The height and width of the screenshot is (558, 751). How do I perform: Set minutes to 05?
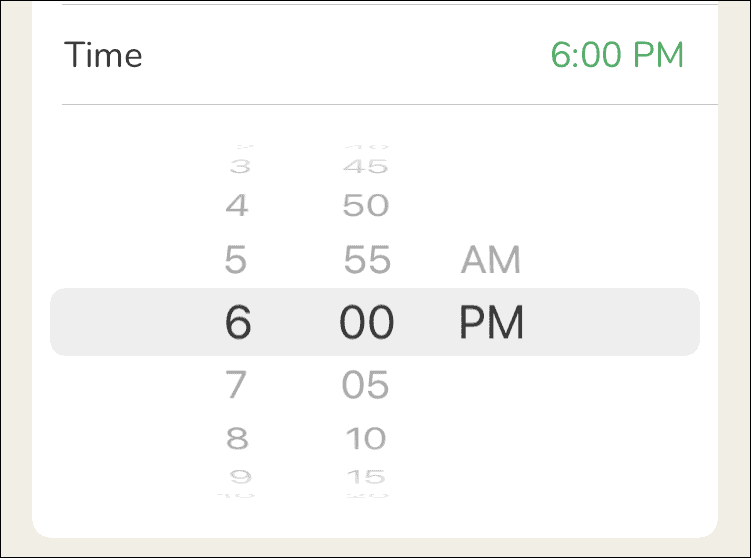click(365, 384)
